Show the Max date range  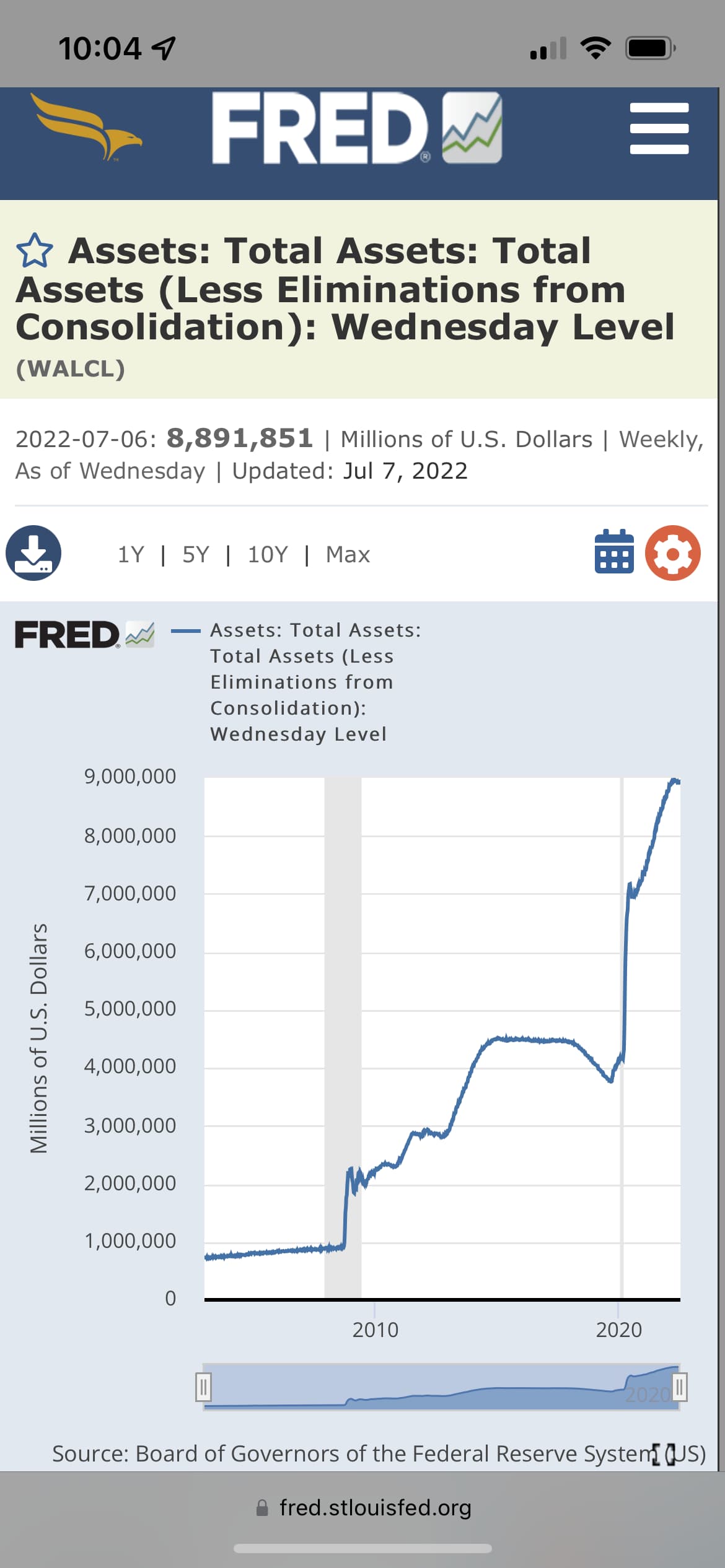348,554
